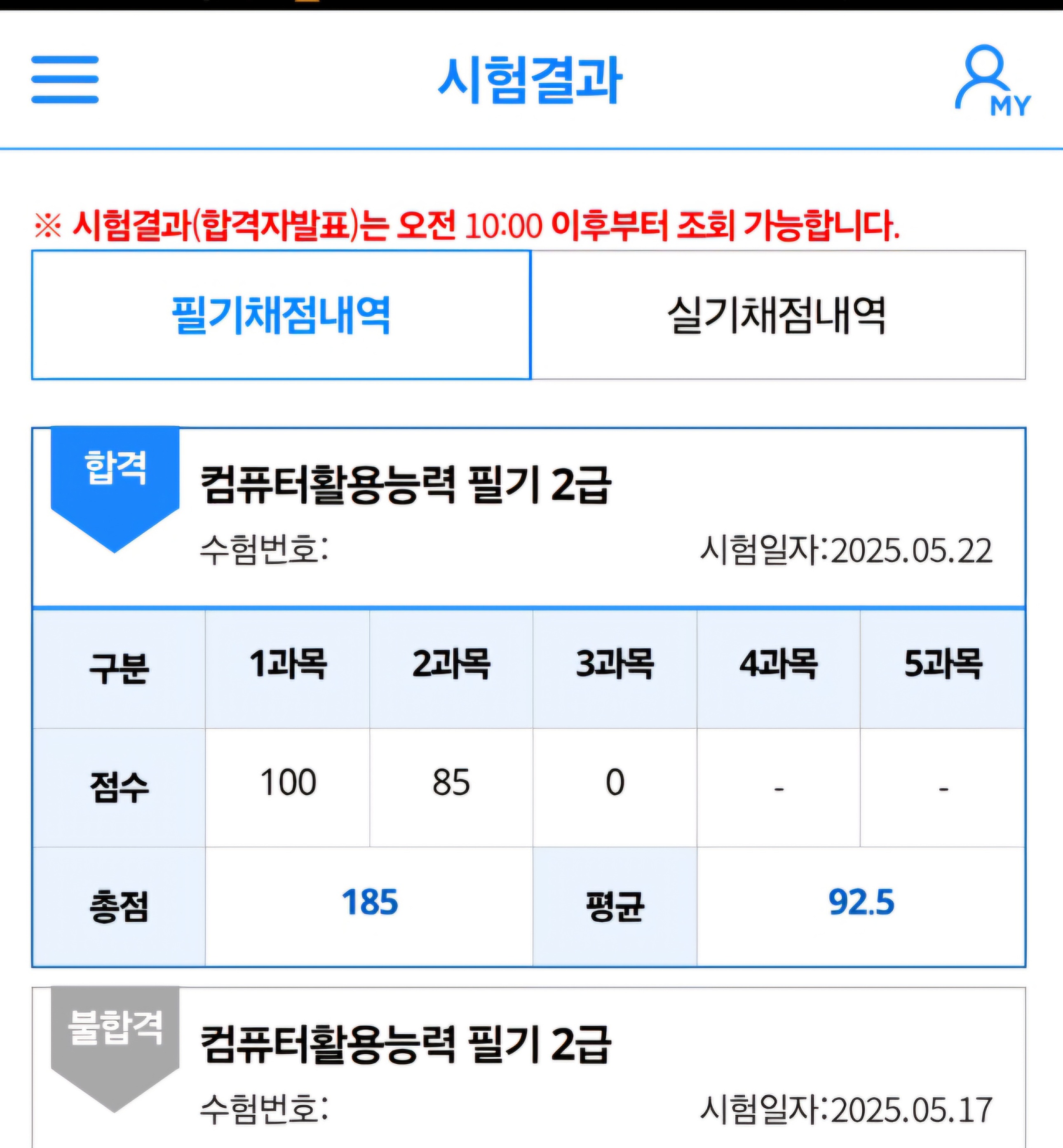Switch to the 실기채점내역 tab

coord(778,315)
